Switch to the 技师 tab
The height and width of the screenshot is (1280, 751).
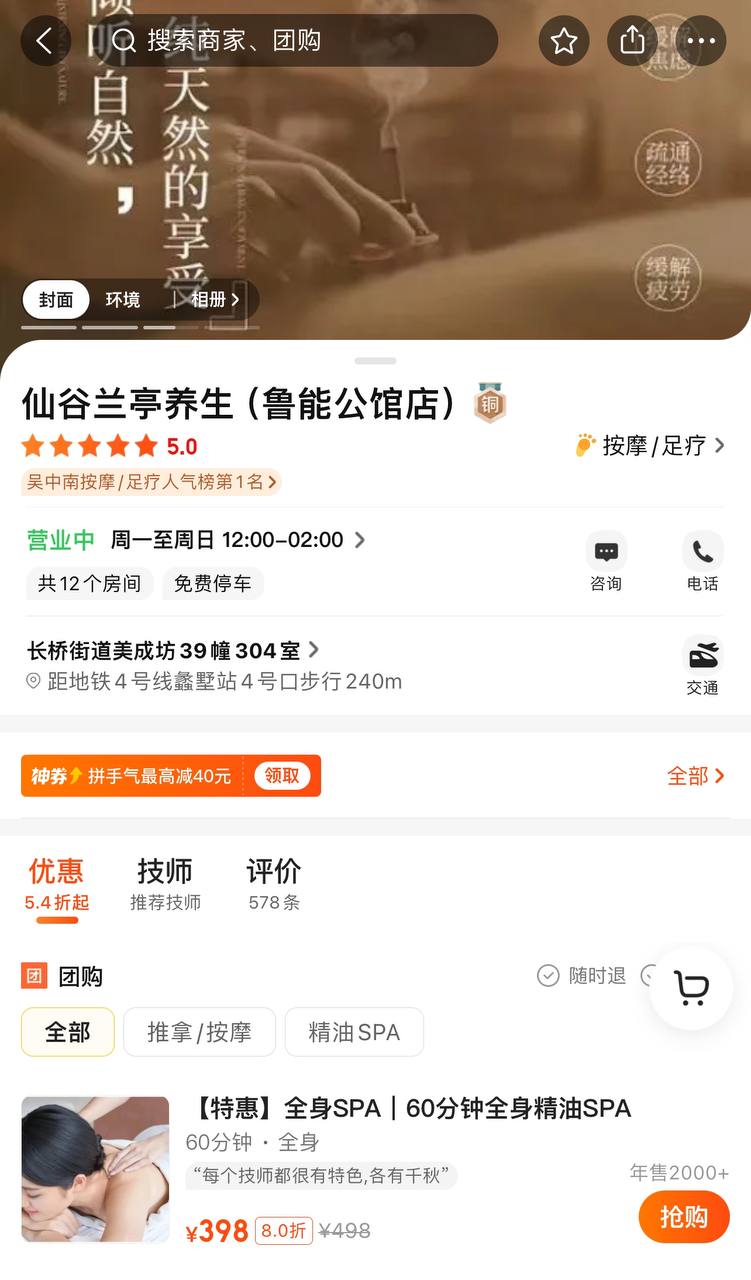165,884
